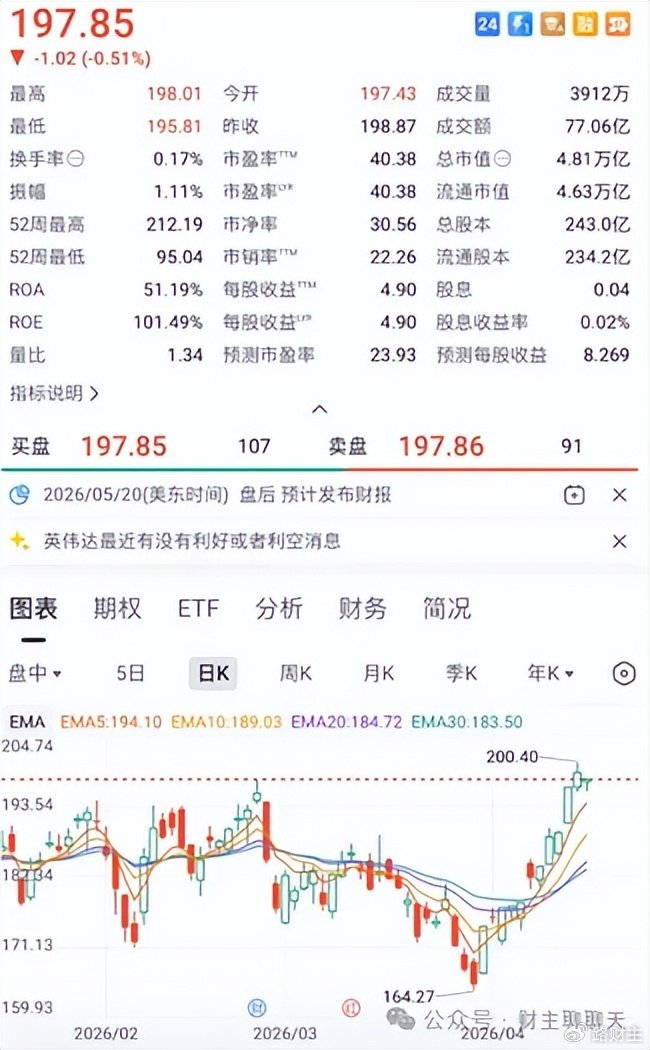
Task: Dismiss the earnings report notice
Action: pos(620,495)
